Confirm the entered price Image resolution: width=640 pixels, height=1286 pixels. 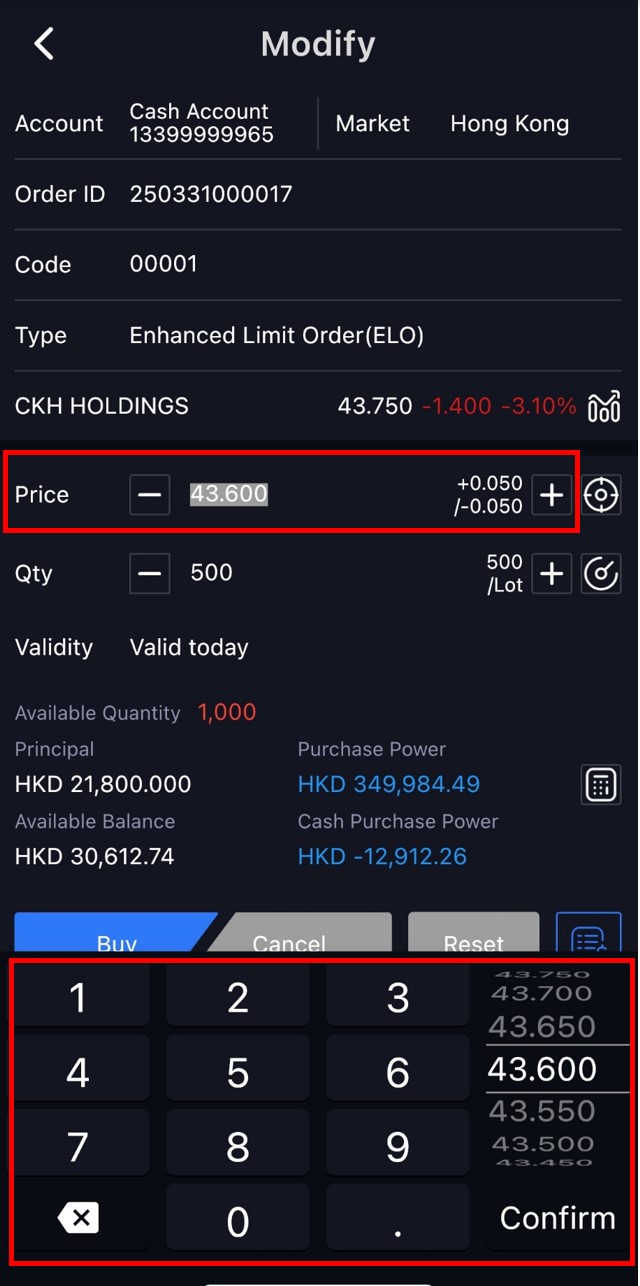557,1218
